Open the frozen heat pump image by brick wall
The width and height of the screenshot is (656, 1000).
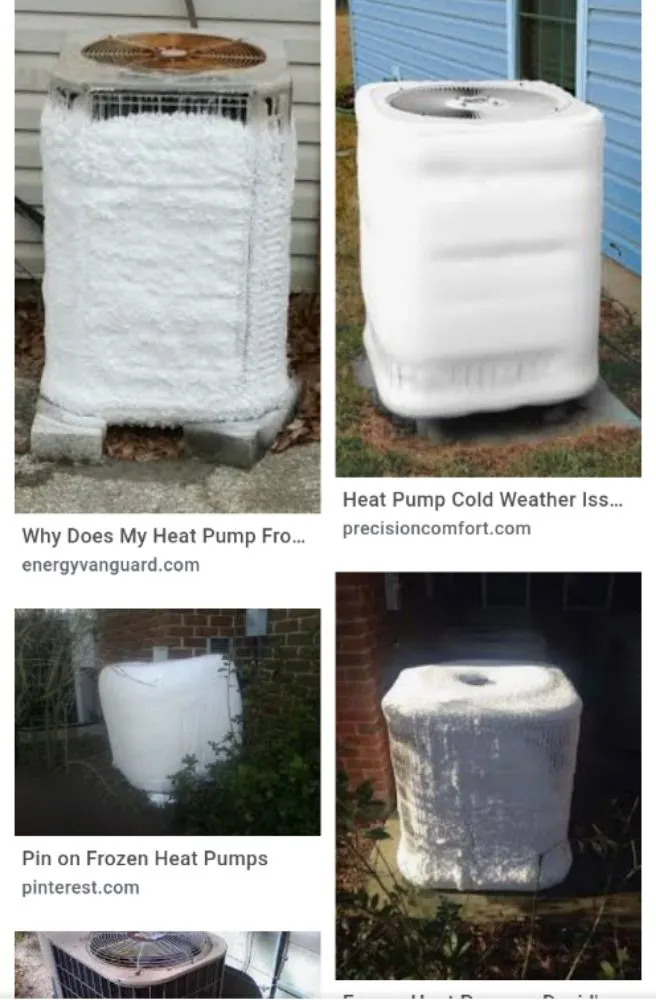pos(488,775)
